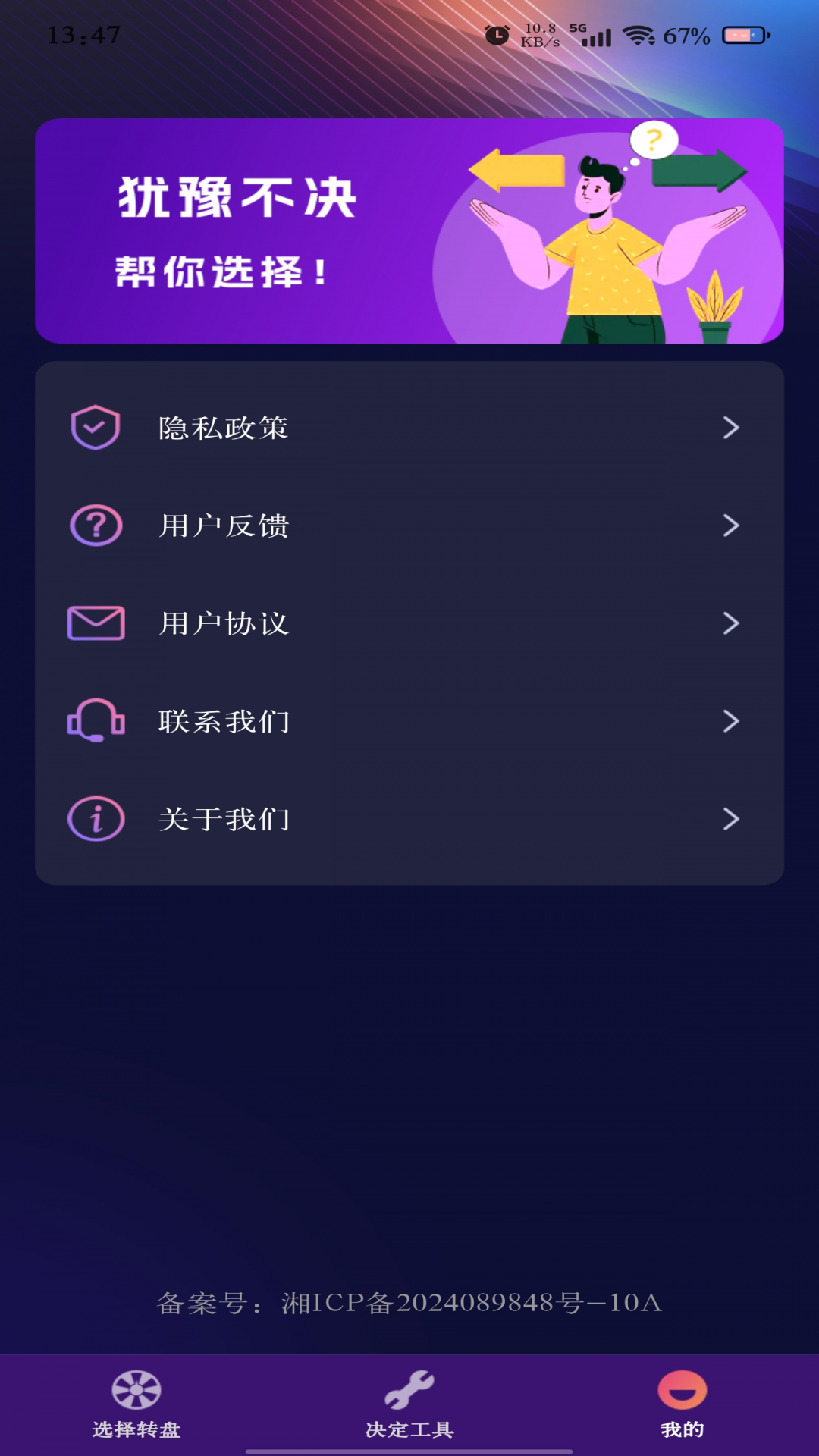Expand the chevron next to 隐私政策
The image size is (819, 1456).
pyautogui.click(x=730, y=428)
